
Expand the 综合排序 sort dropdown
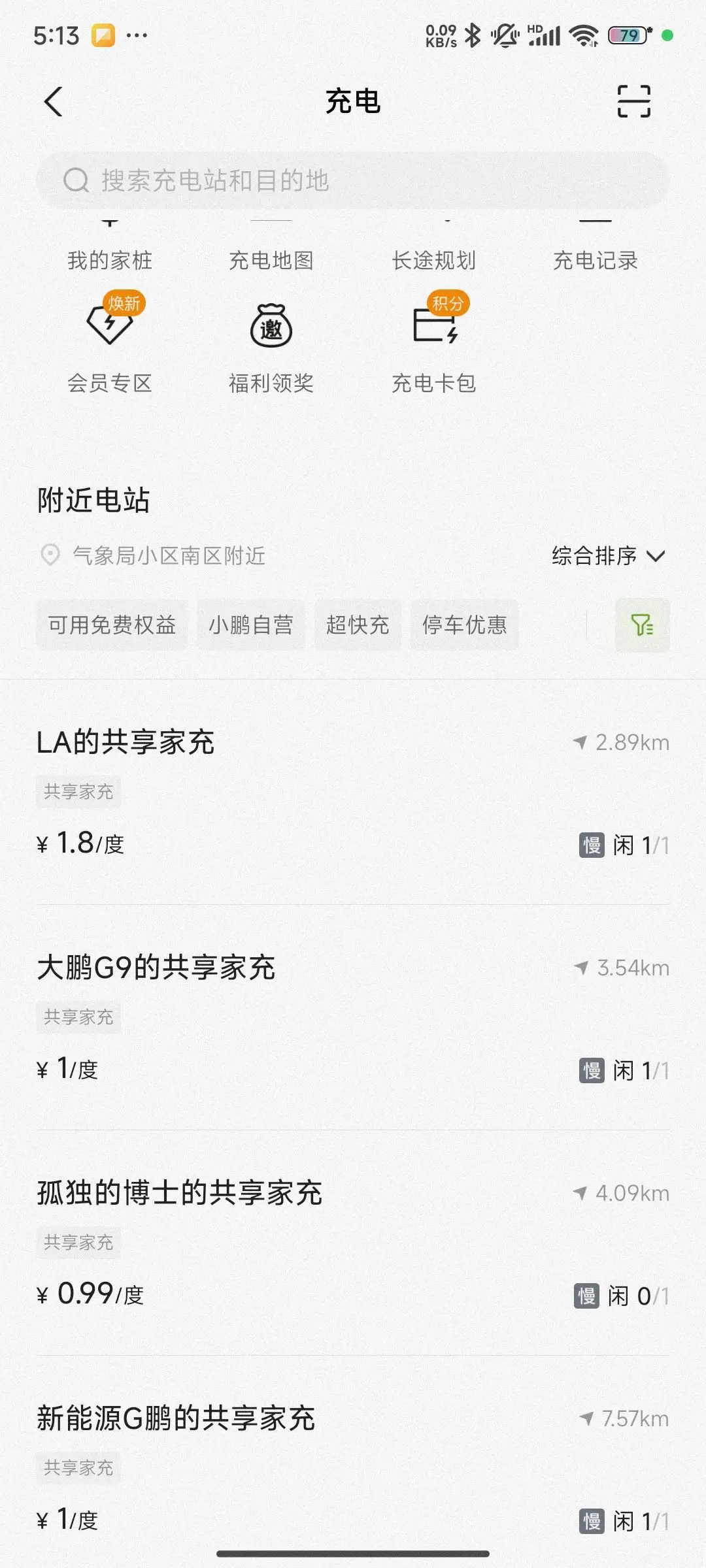(x=608, y=556)
